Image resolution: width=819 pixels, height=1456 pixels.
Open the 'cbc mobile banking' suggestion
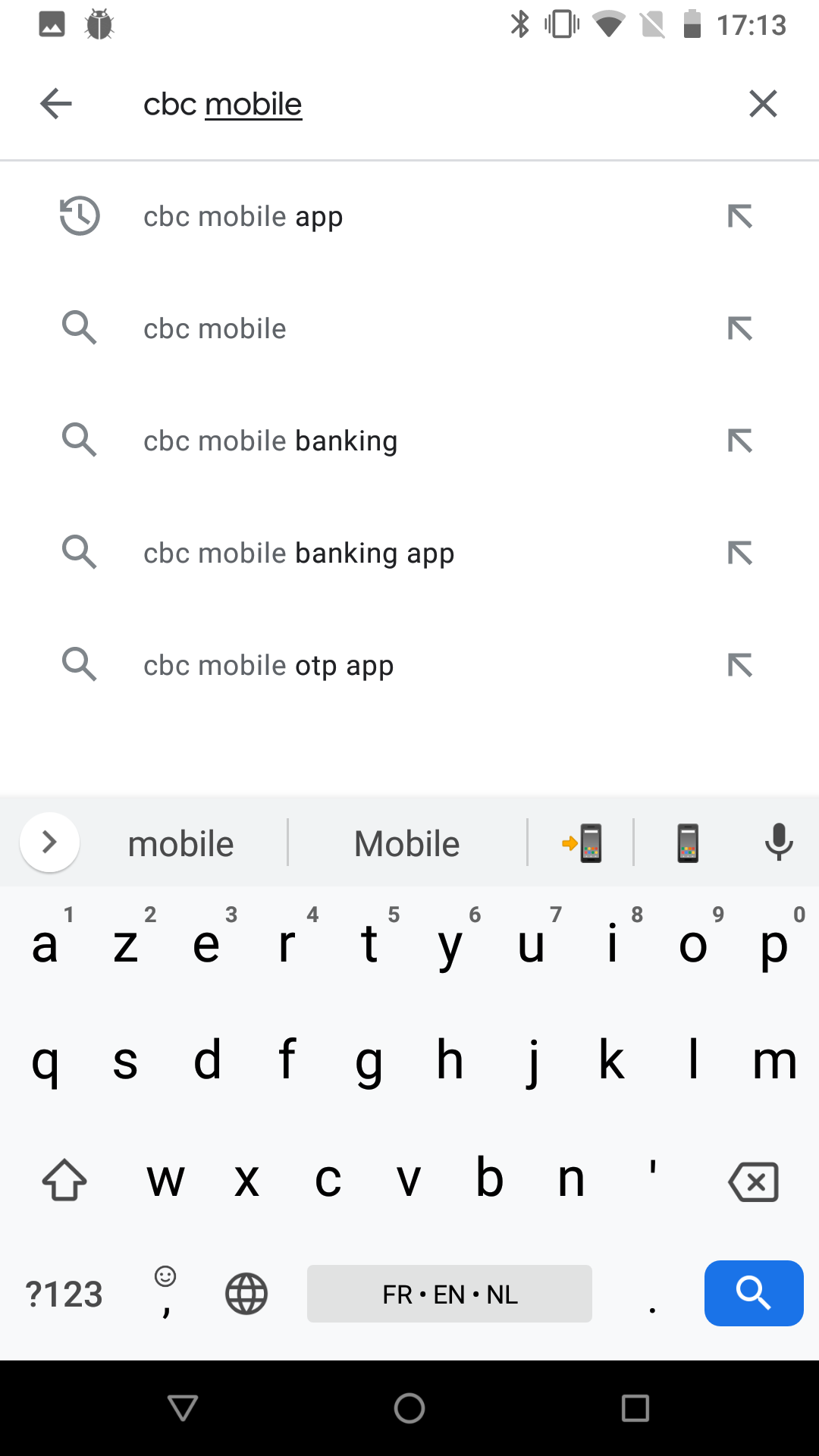(409, 441)
